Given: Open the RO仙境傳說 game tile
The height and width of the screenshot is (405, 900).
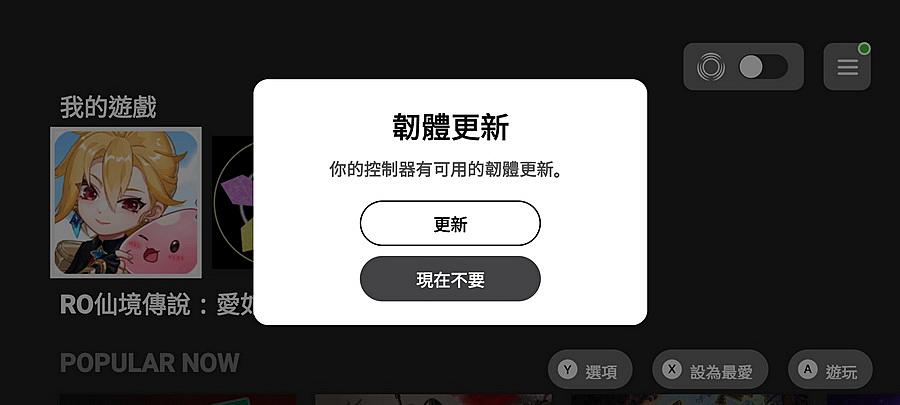Looking at the screenshot, I should (126, 202).
